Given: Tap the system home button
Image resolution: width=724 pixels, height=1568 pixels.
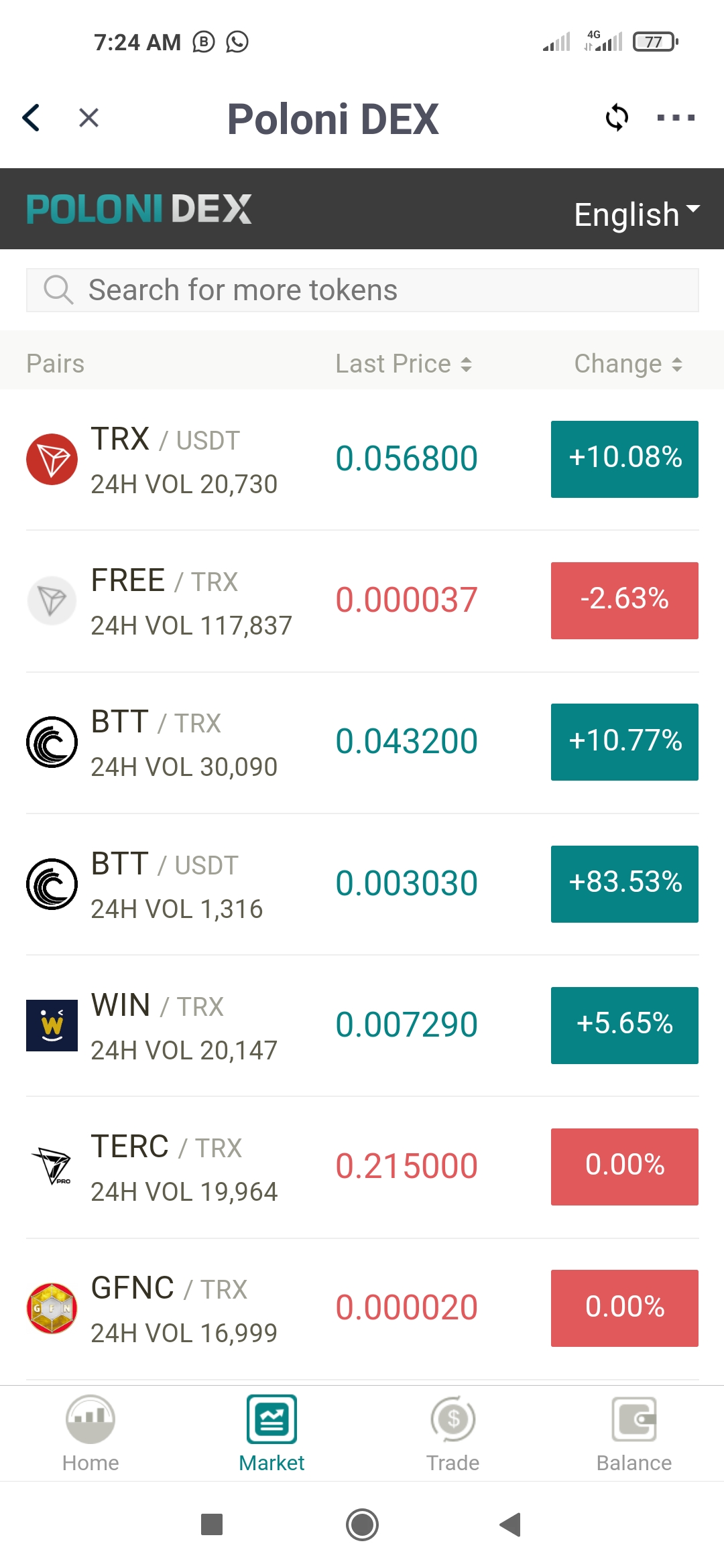Looking at the screenshot, I should tap(362, 1525).
